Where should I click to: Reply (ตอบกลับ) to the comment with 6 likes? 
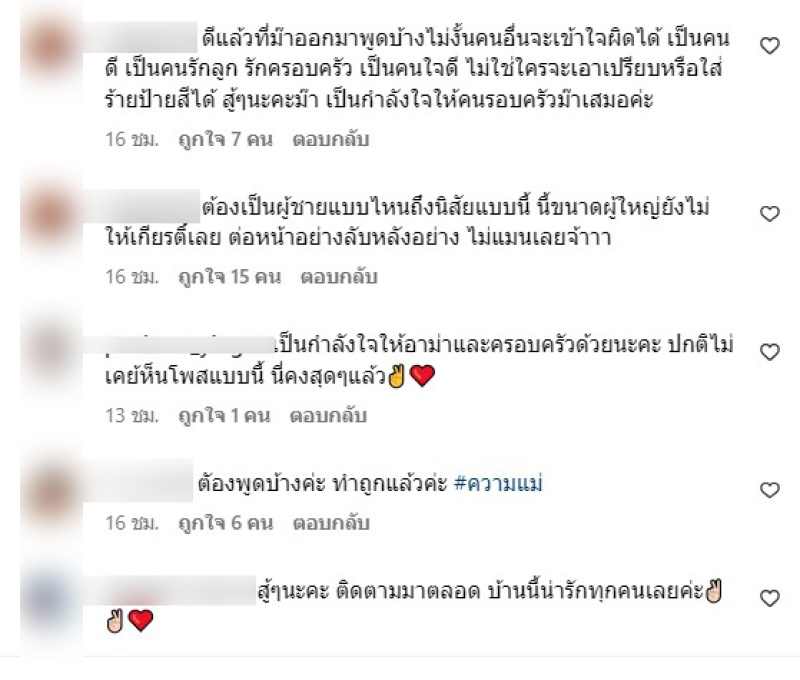click(x=330, y=523)
